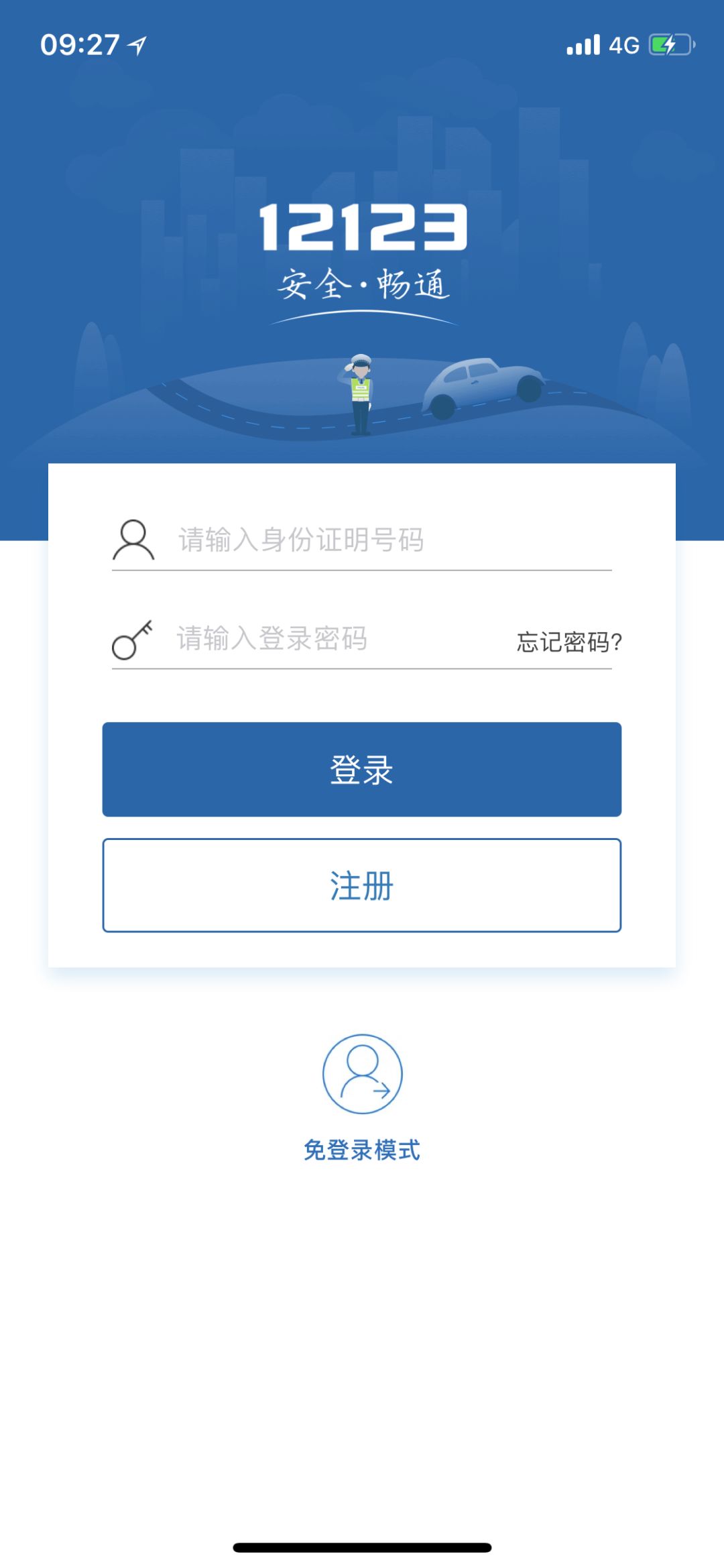This screenshot has height=1568, width=724.
Task: Tap the 4G network indicator
Action: [623, 44]
